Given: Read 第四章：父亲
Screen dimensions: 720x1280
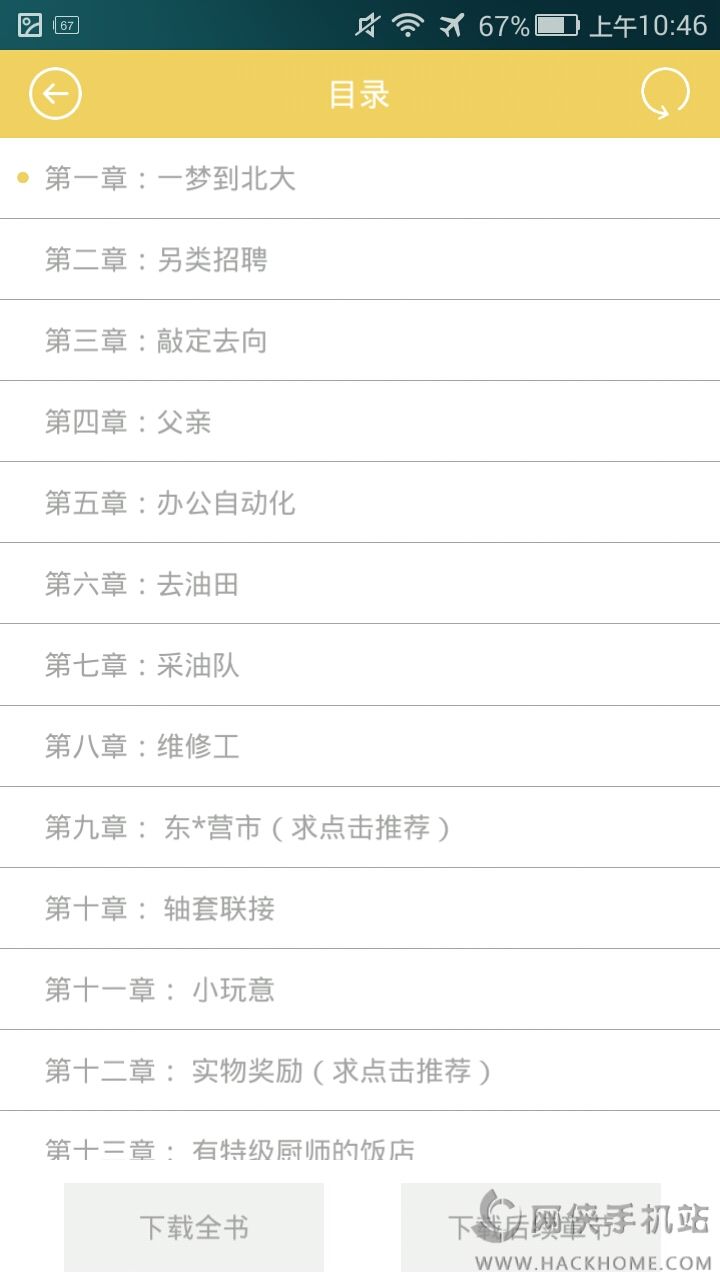Looking at the screenshot, I should (128, 422).
